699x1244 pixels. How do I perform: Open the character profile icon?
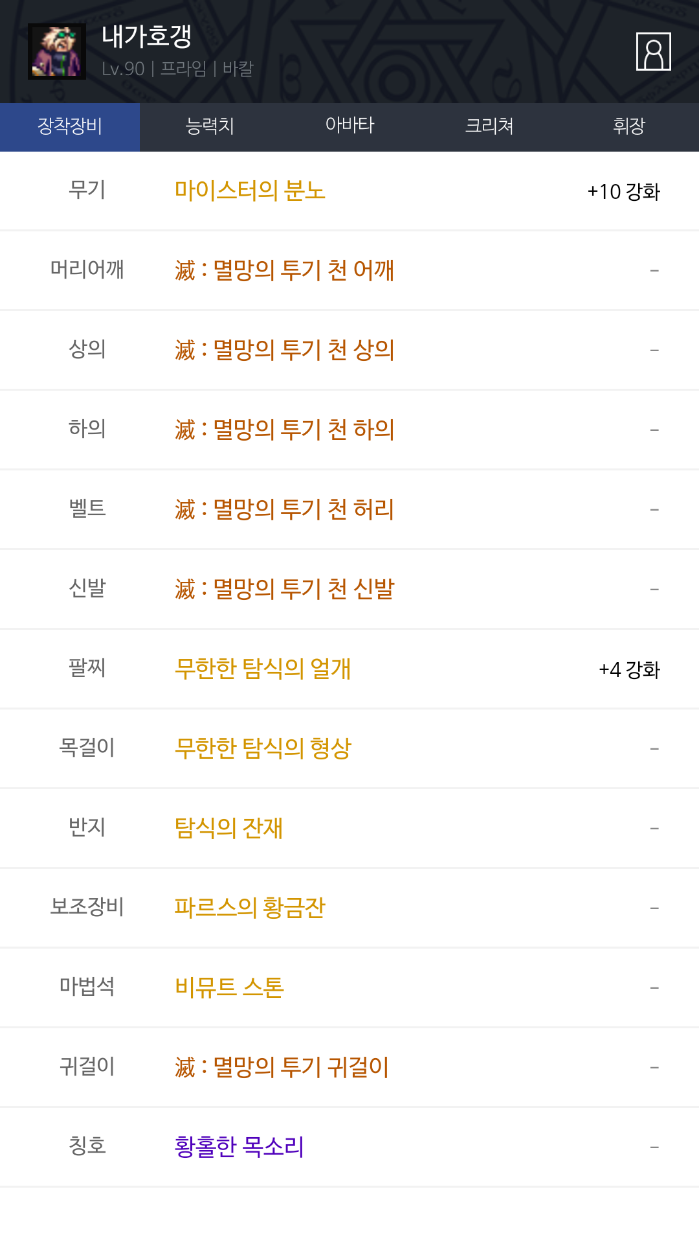[x=653, y=52]
